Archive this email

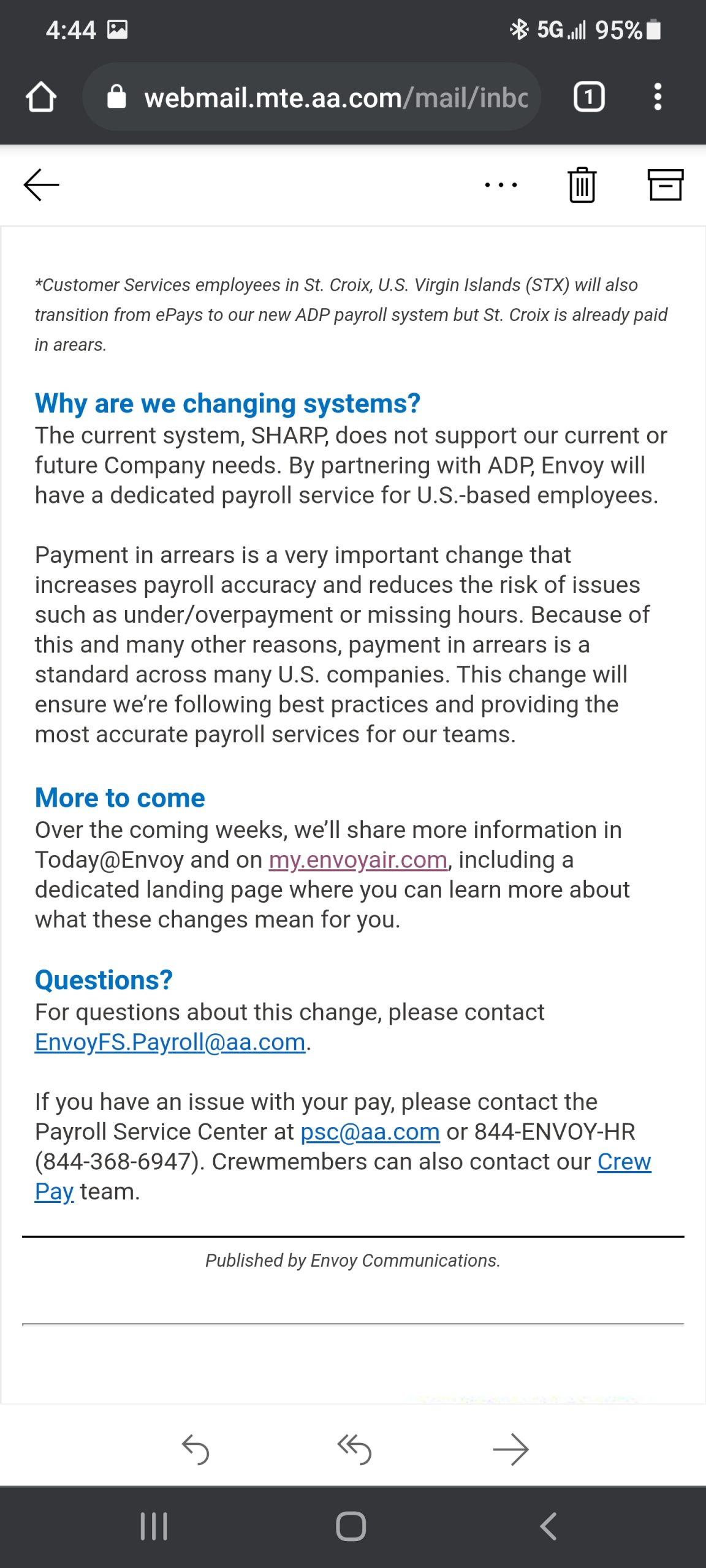pos(666,184)
